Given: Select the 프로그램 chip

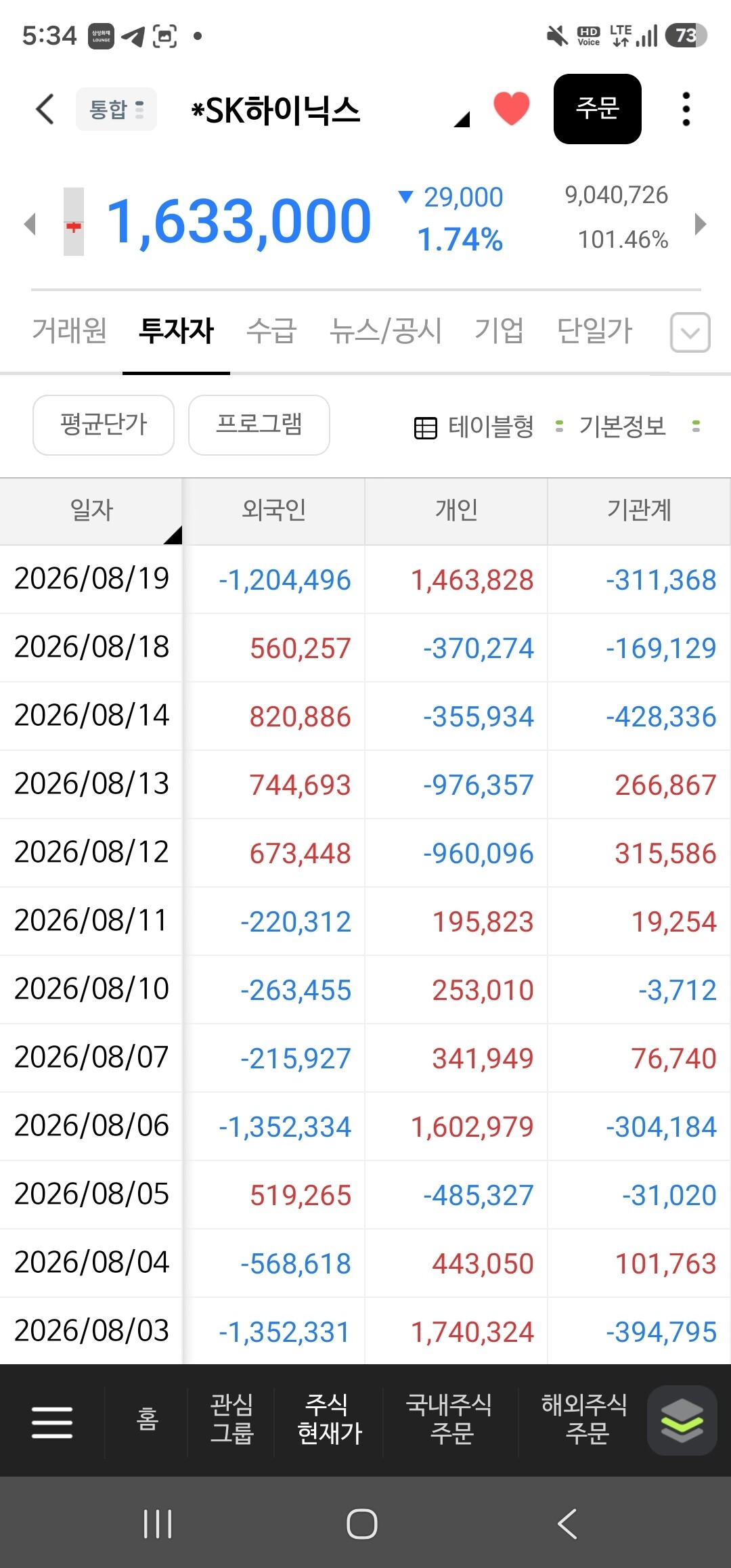Looking at the screenshot, I should pyautogui.click(x=259, y=425).
